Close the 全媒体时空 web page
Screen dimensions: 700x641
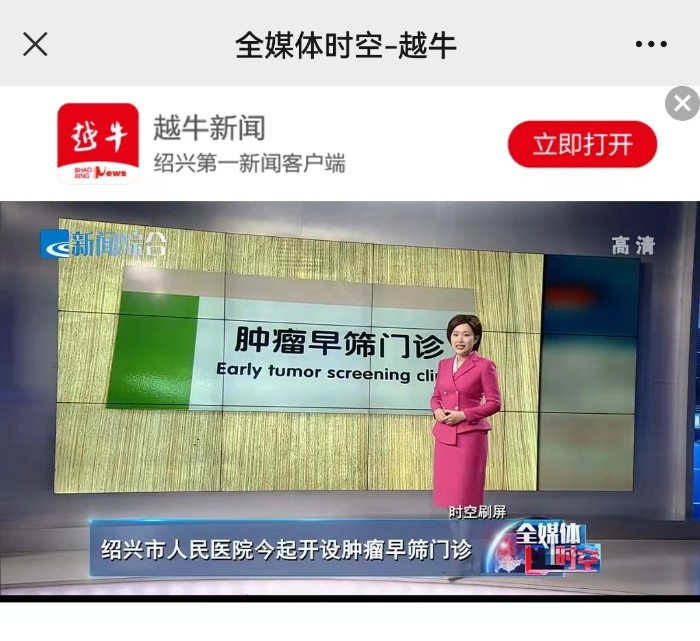[35, 44]
